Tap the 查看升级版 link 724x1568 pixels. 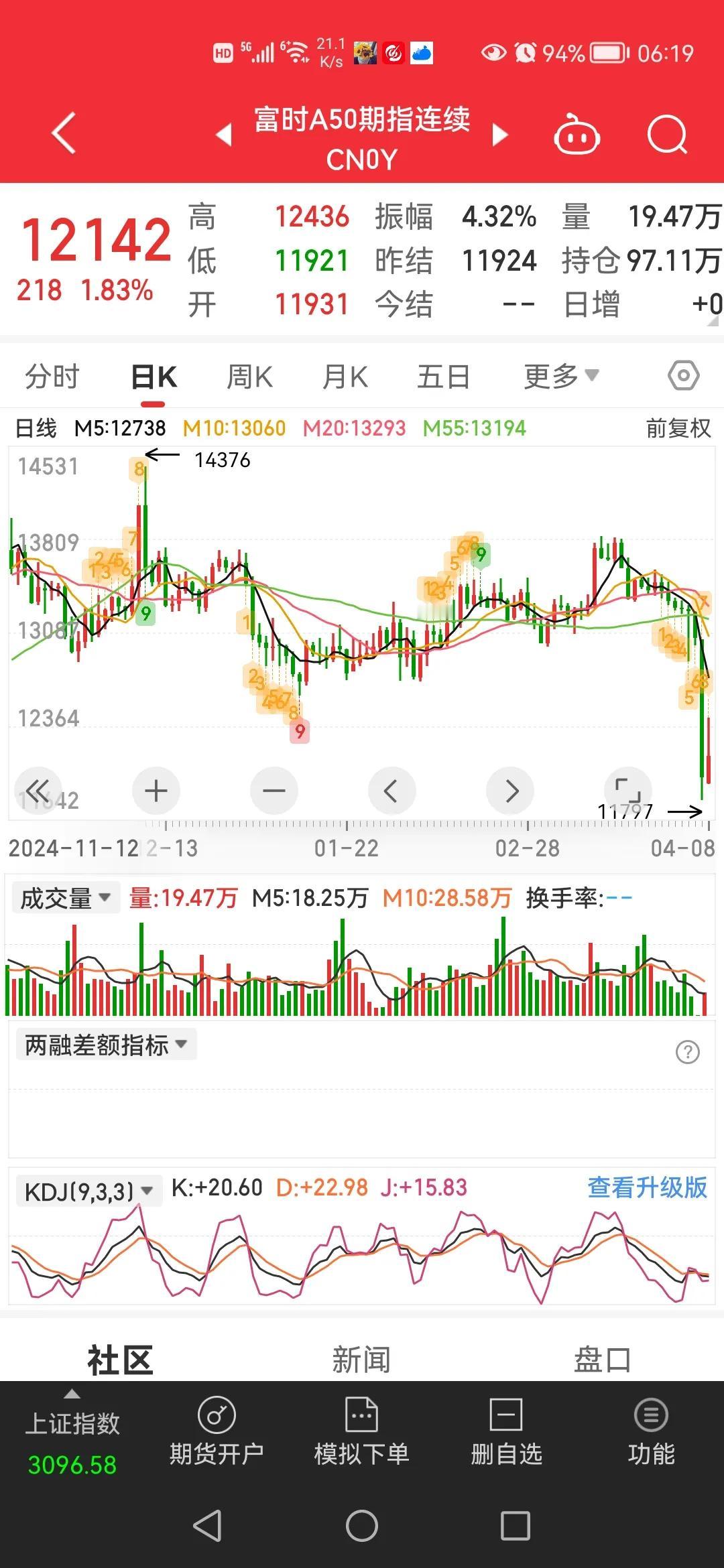pos(647,1187)
